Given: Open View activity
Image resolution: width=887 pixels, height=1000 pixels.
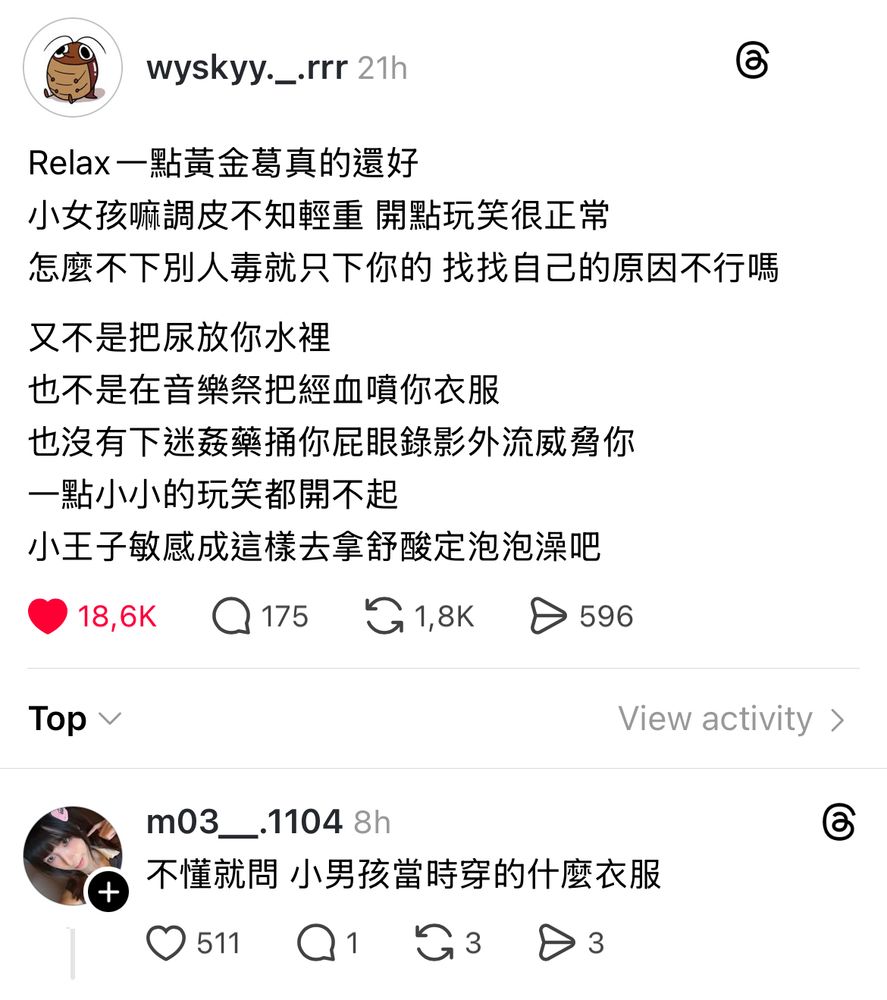Looking at the screenshot, I should pyautogui.click(x=731, y=719).
